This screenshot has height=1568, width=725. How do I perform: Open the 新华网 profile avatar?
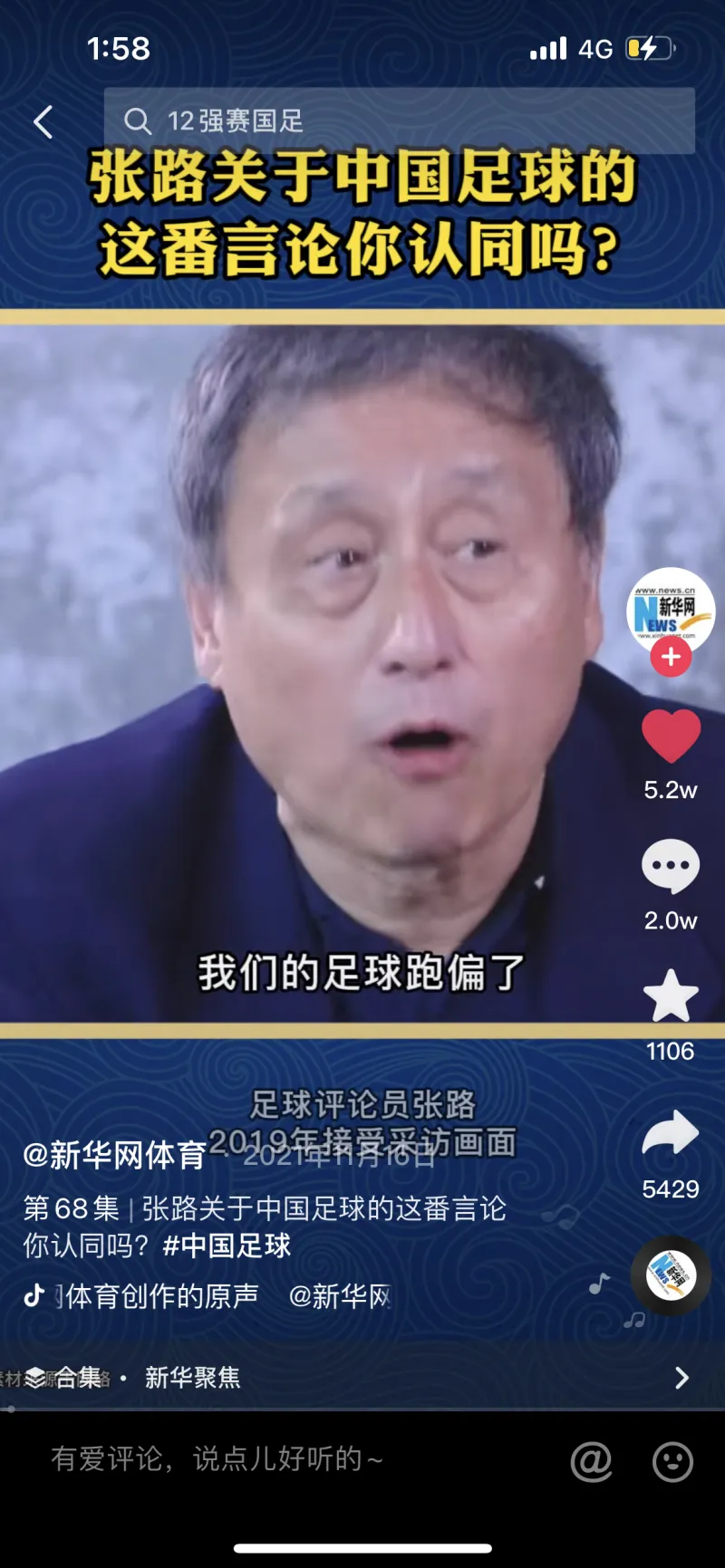pos(671,610)
